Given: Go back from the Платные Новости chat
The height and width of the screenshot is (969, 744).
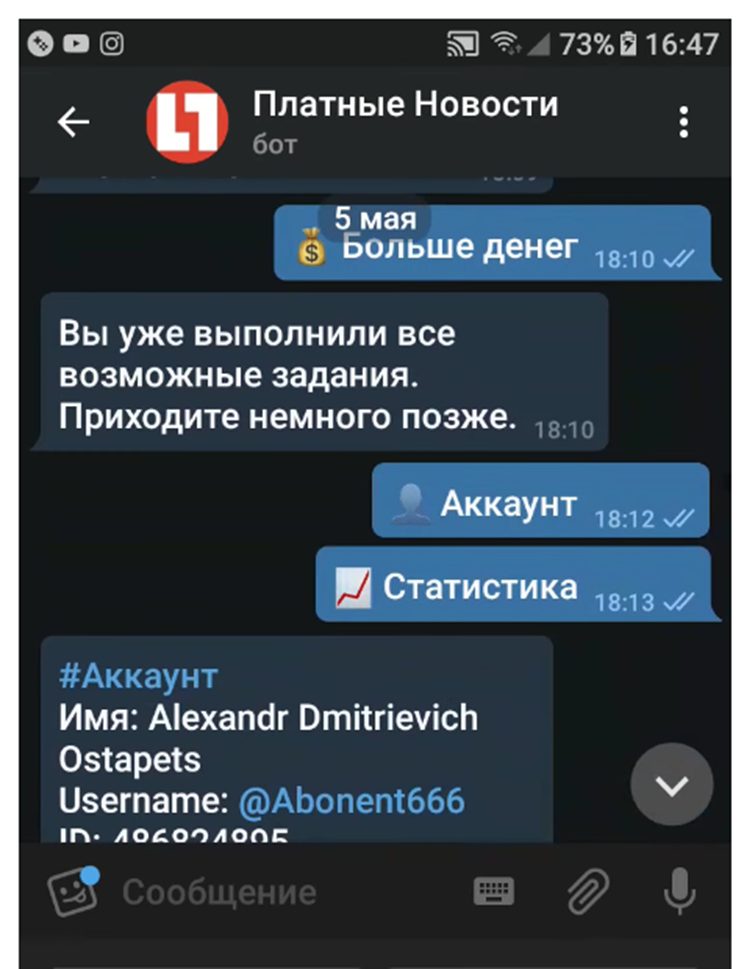Looking at the screenshot, I should tap(73, 122).
